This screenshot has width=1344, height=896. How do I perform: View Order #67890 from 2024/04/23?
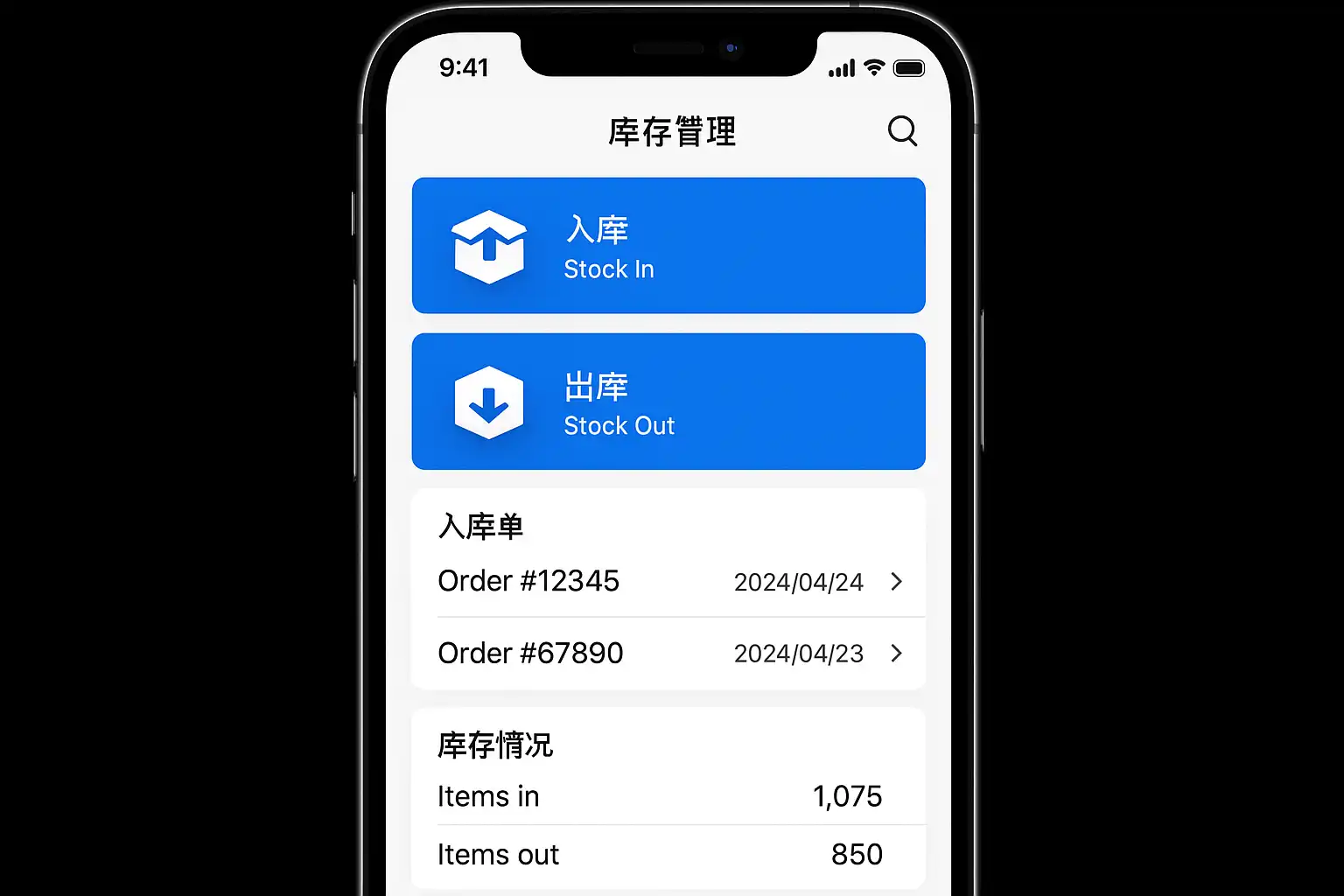668,653
